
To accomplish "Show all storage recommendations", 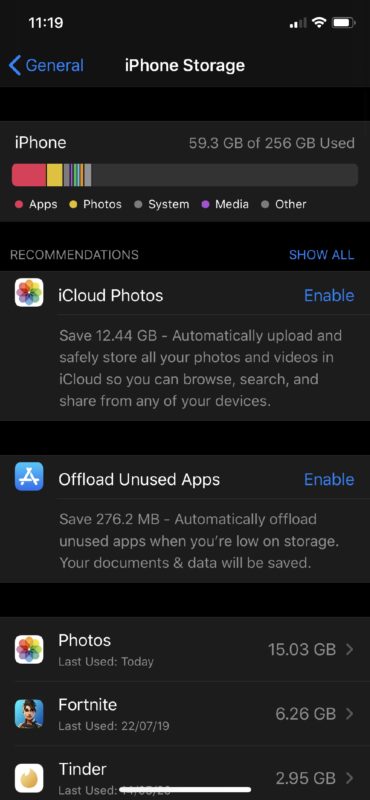I will (x=322, y=255).
